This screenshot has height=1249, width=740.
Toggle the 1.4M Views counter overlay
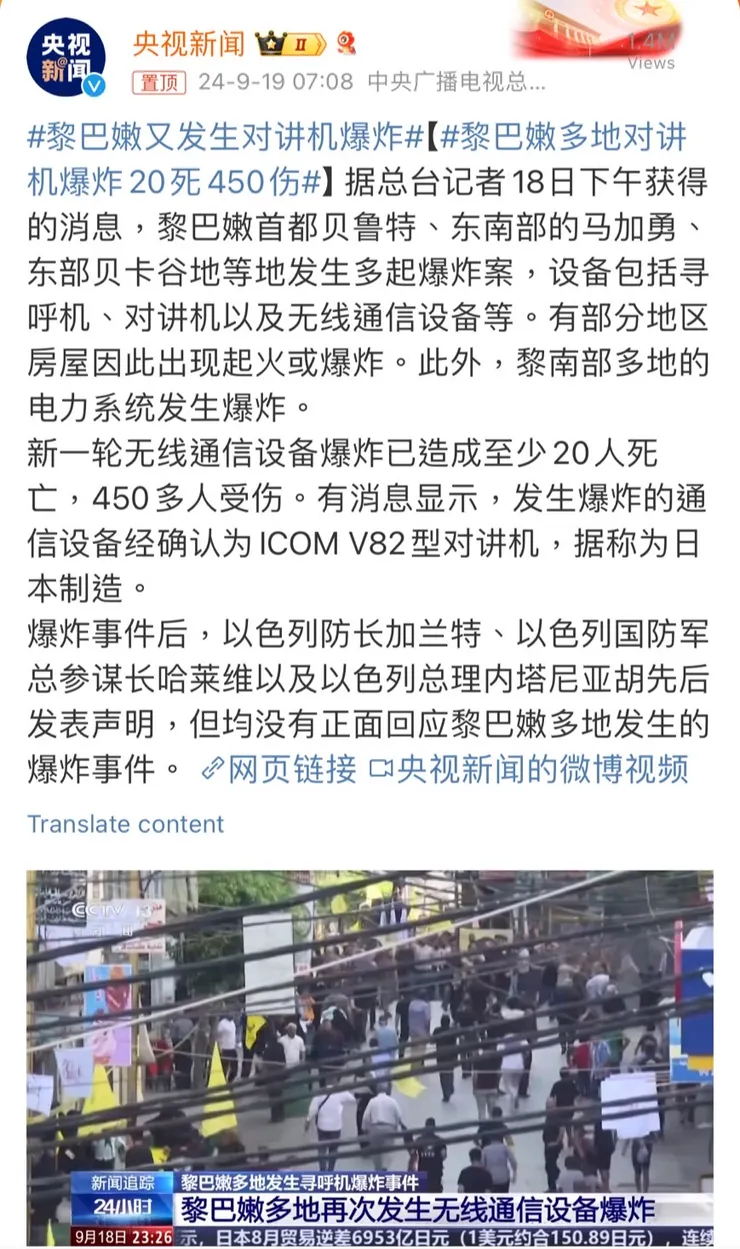coord(652,53)
